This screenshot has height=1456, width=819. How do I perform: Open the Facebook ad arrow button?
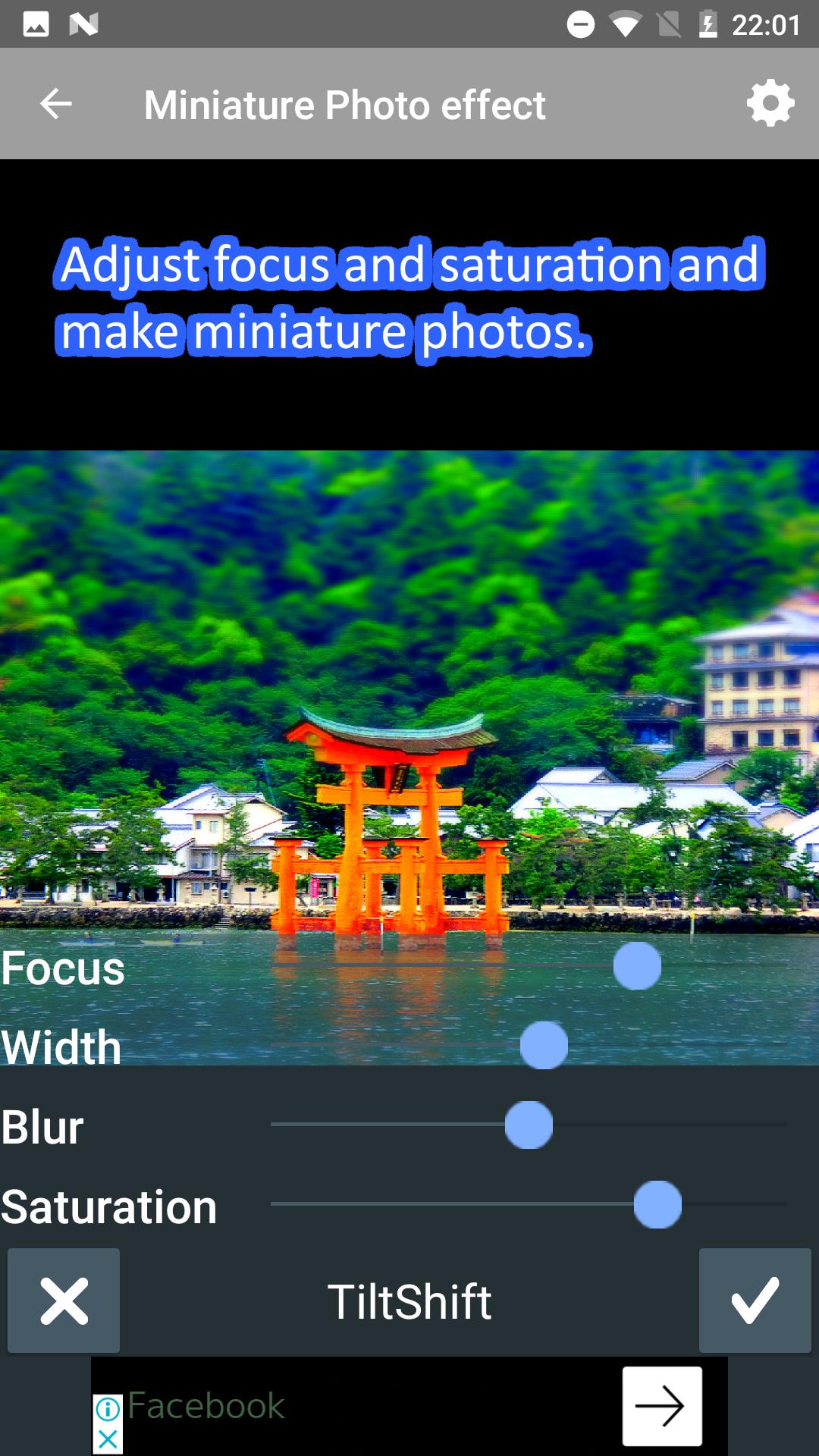pyautogui.click(x=662, y=1406)
